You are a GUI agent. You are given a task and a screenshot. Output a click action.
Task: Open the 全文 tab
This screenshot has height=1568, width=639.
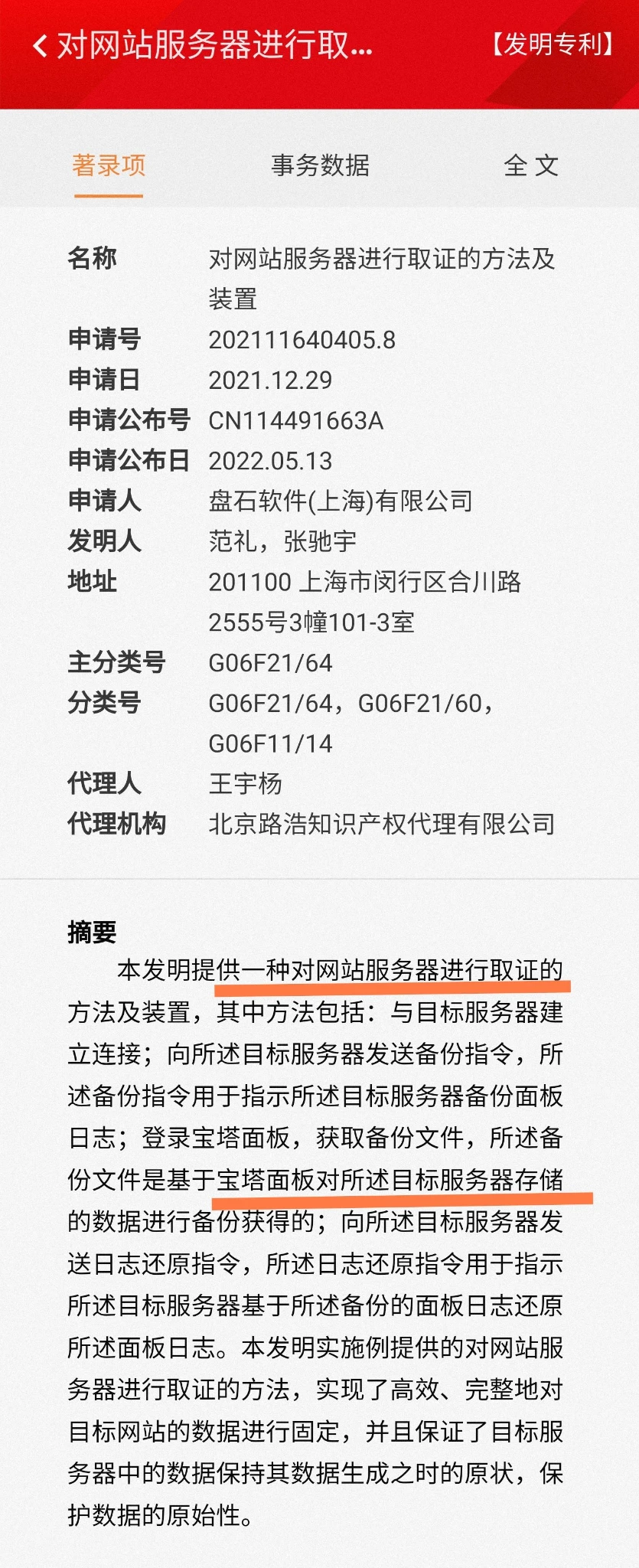pyautogui.click(x=531, y=165)
